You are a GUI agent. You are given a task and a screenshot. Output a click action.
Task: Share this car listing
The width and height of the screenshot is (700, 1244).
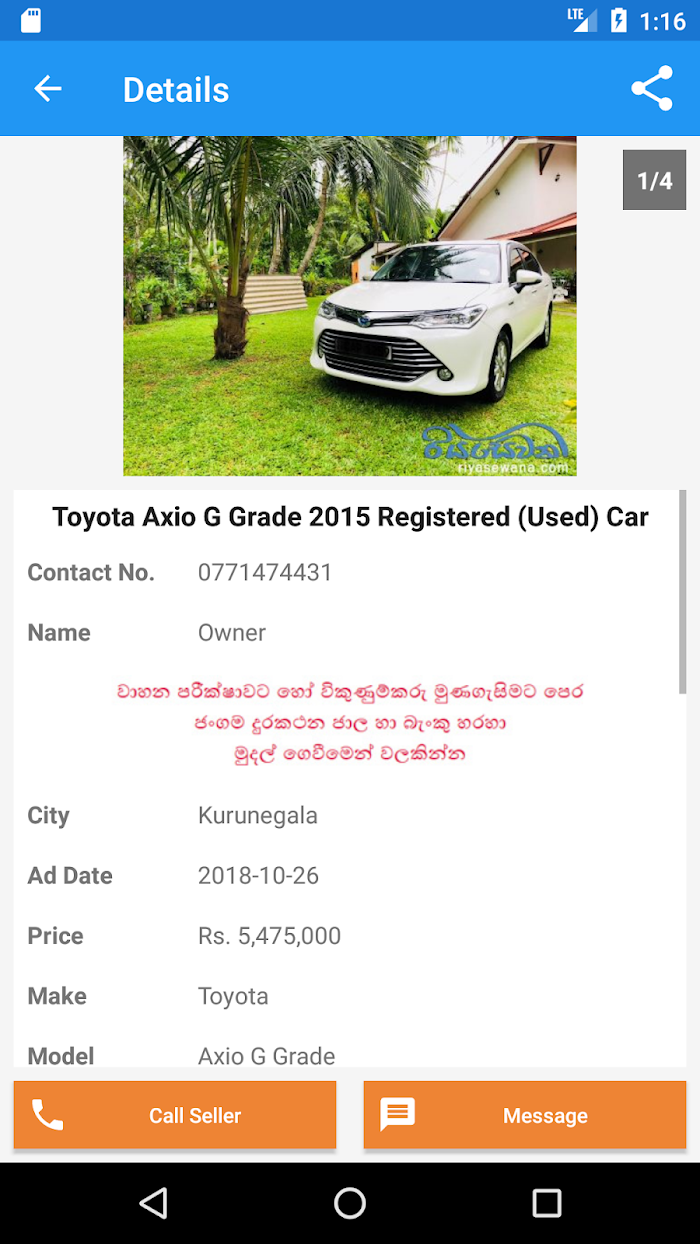coord(652,89)
